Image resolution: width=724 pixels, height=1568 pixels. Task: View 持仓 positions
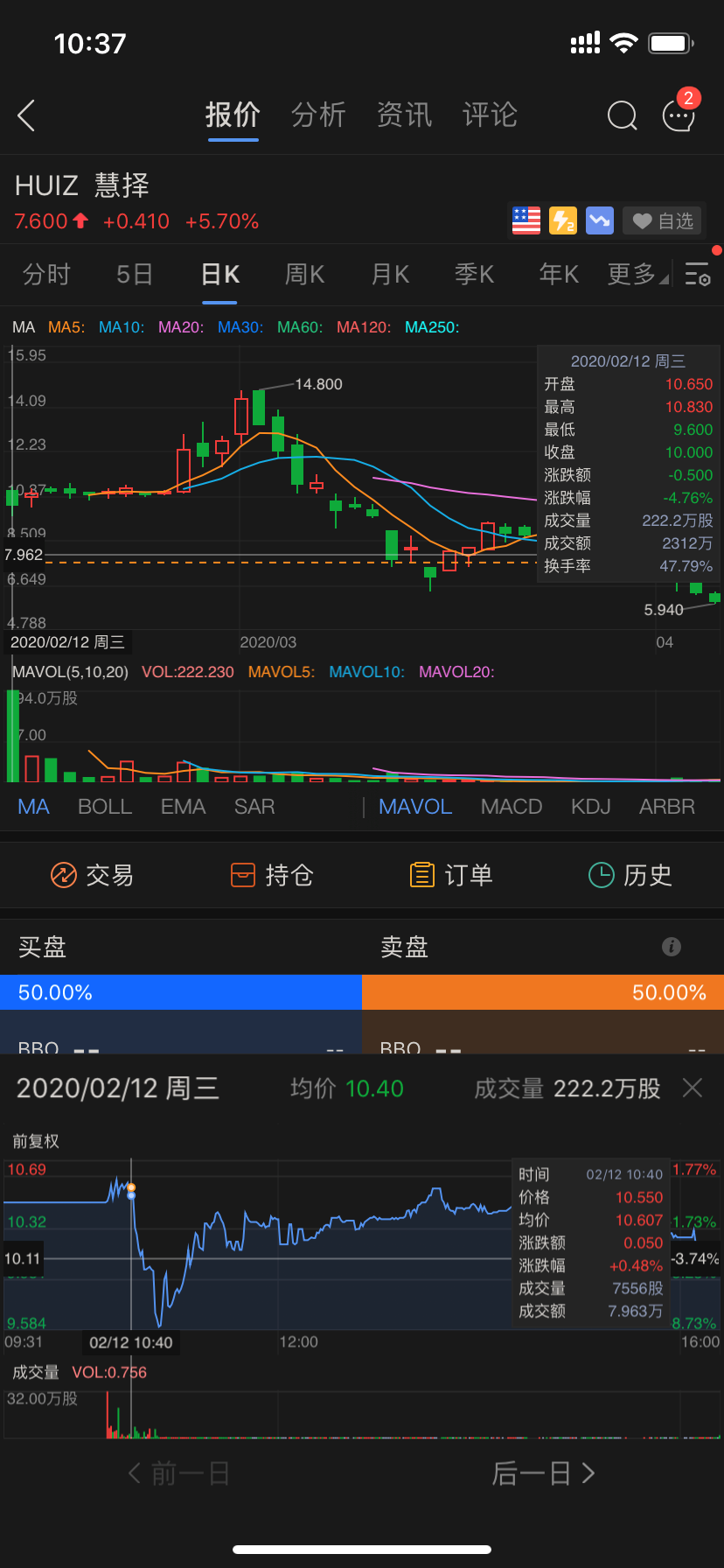271,875
